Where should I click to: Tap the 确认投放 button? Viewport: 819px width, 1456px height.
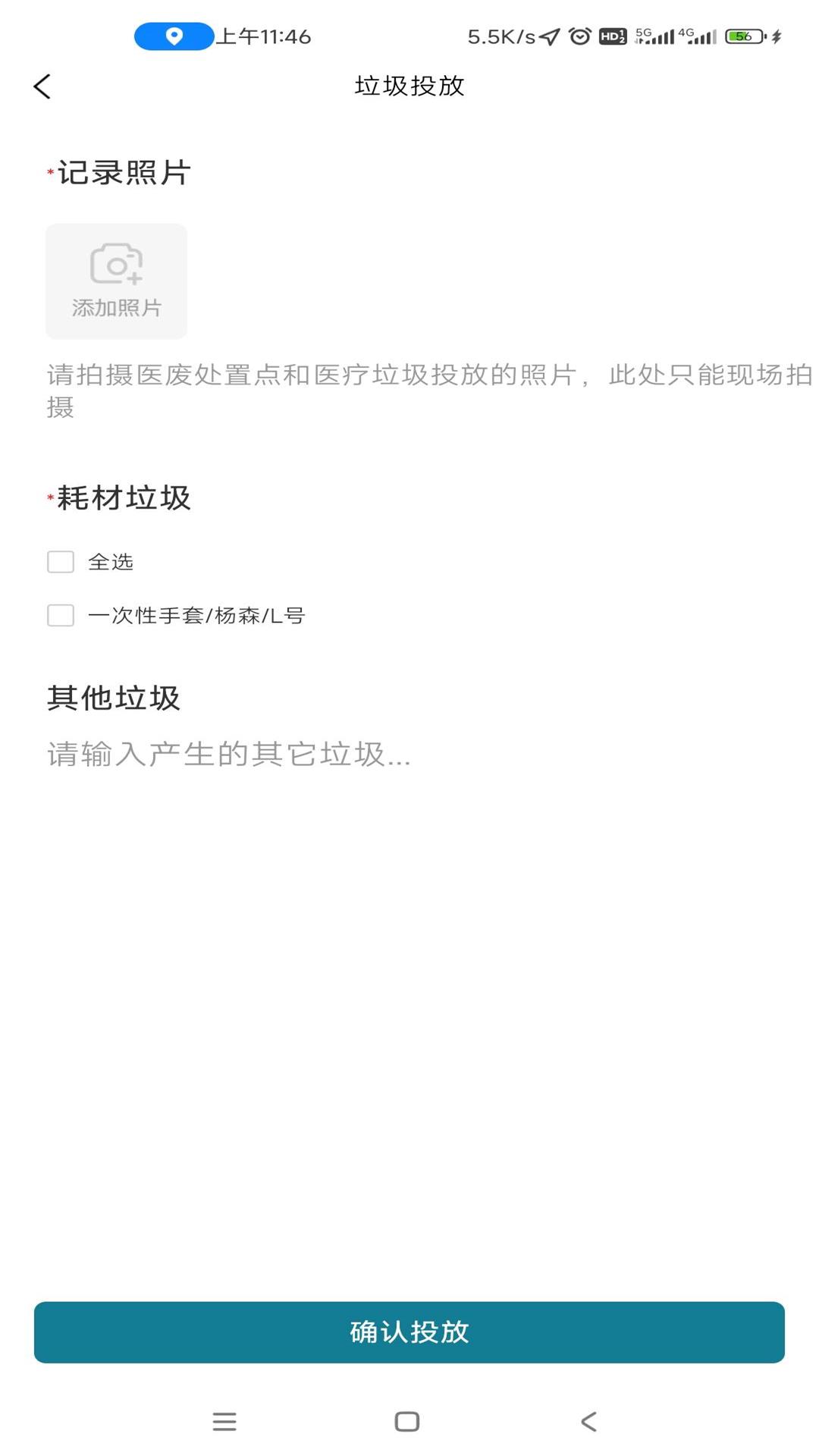(409, 1332)
